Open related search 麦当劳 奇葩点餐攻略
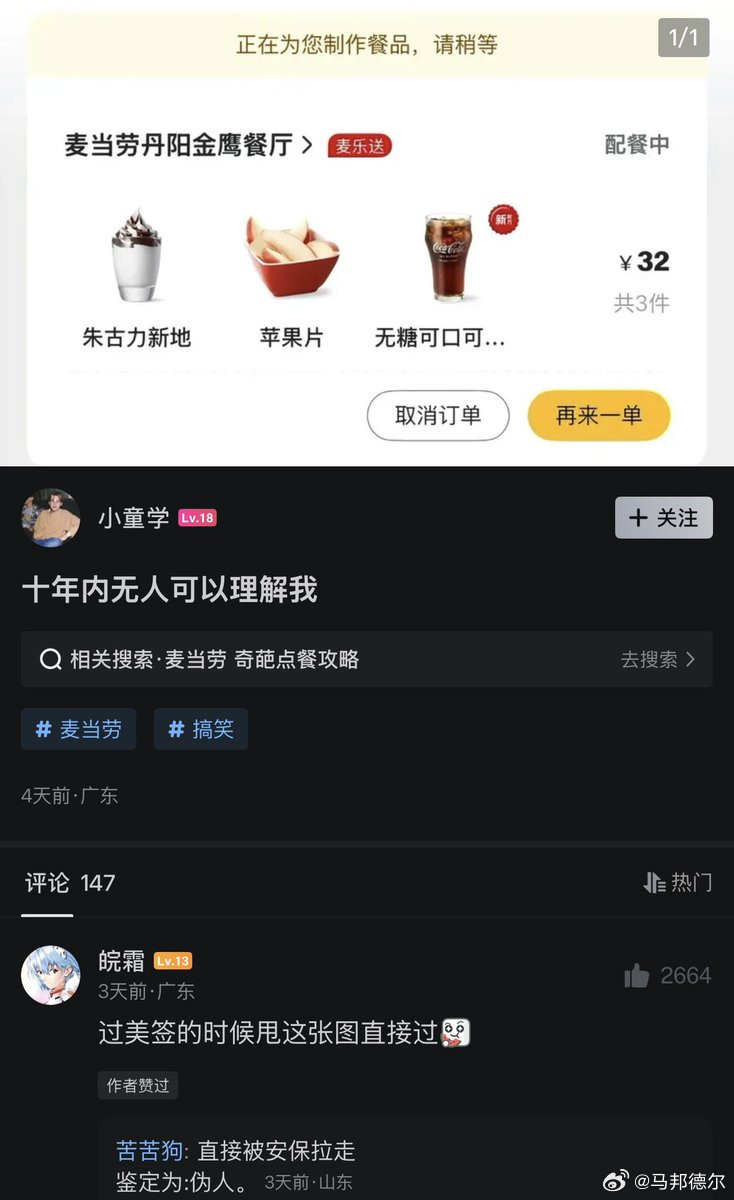Viewport: 734px width, 1200px height. (367, 659)
